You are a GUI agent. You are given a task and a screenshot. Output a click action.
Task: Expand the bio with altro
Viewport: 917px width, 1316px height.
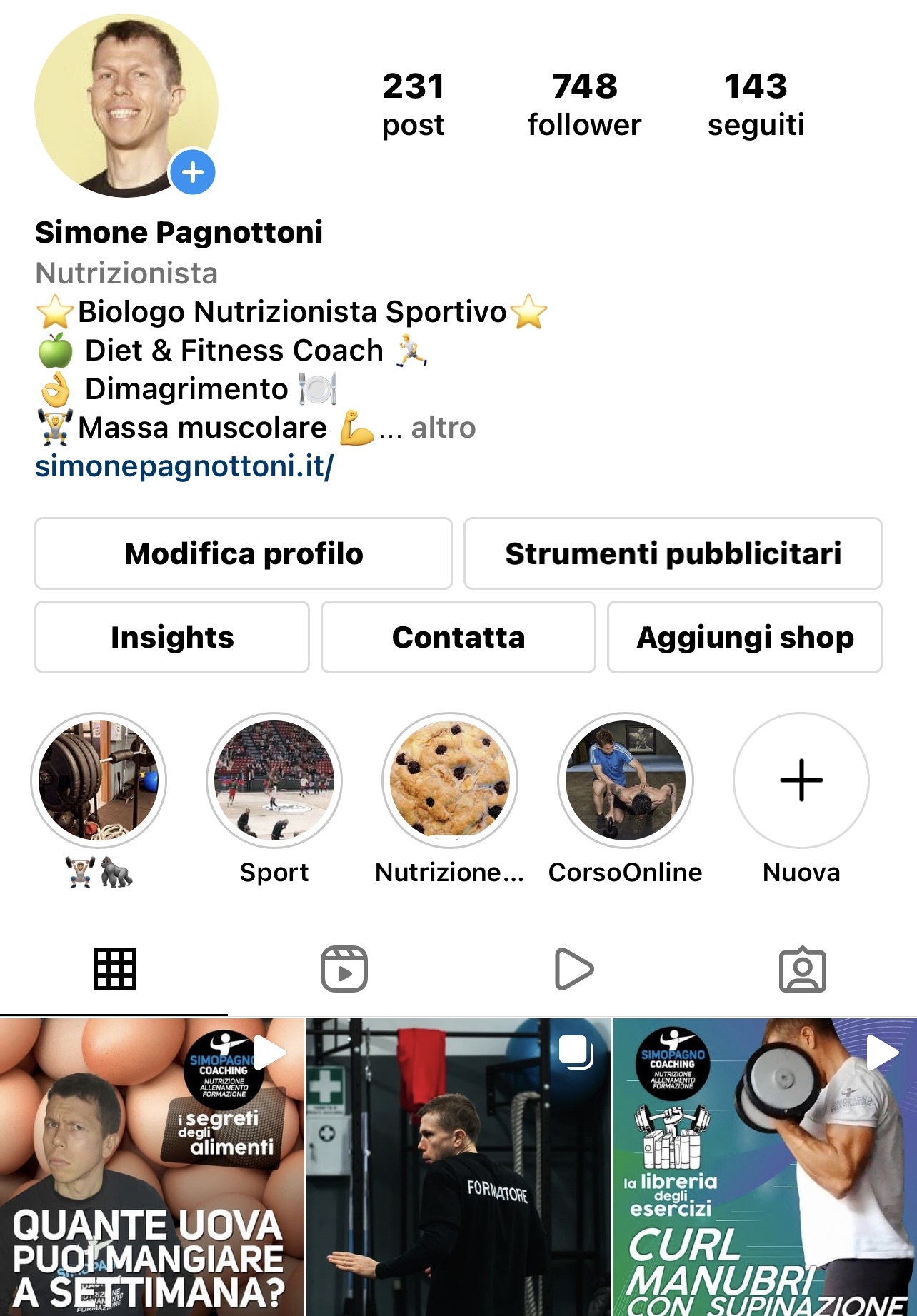click(443, 428)
